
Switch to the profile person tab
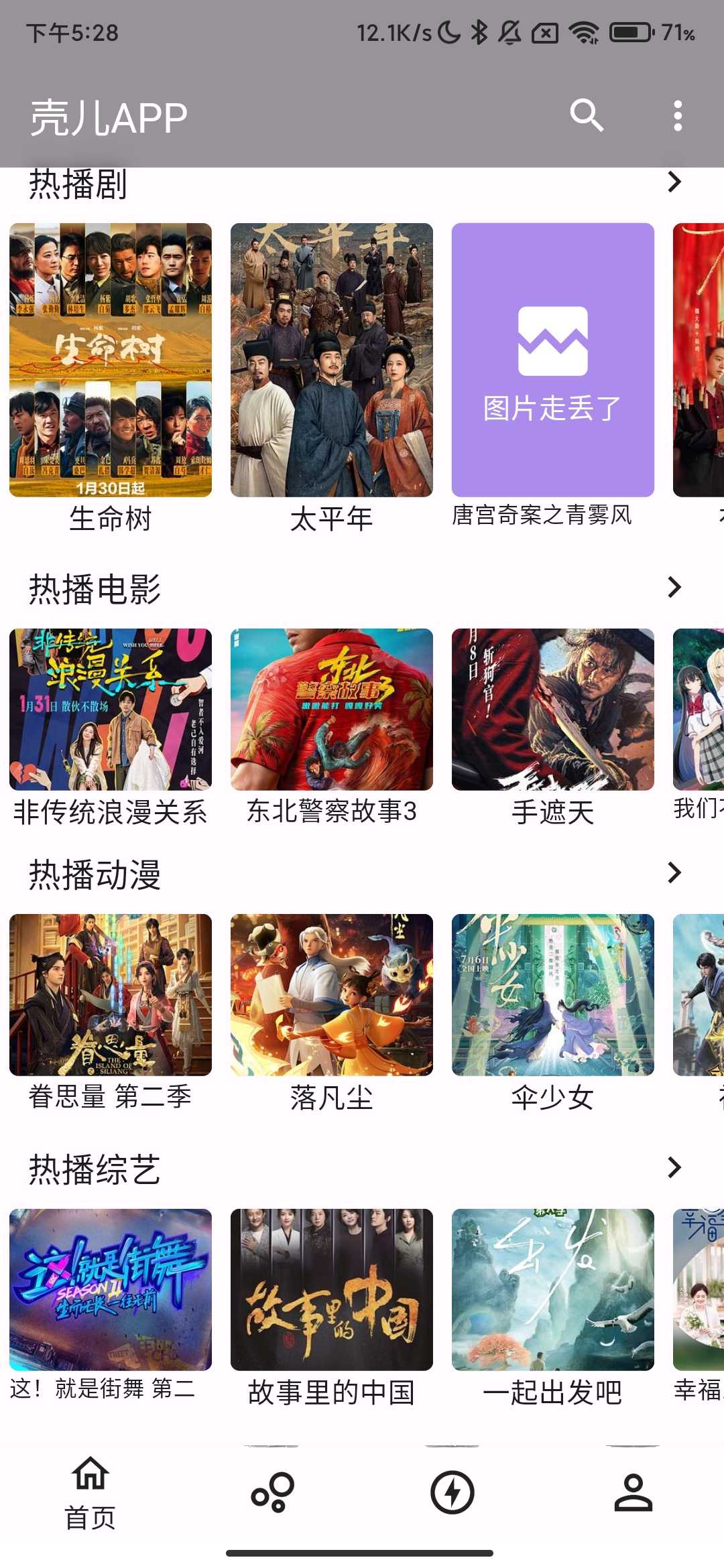(633, 1493)
